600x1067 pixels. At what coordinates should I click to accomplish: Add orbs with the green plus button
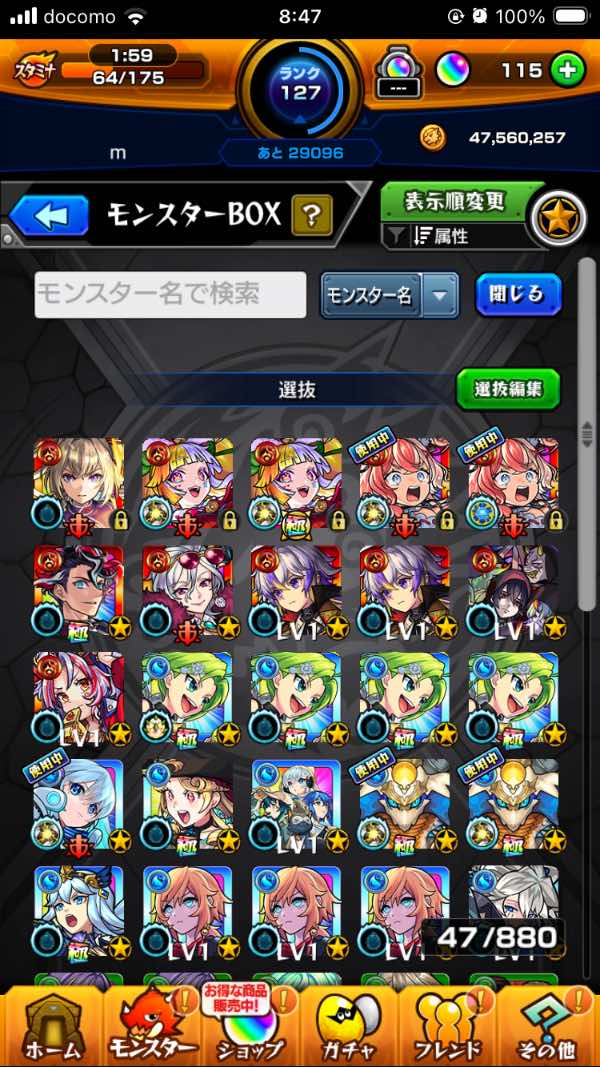click(x=567, y=71)
